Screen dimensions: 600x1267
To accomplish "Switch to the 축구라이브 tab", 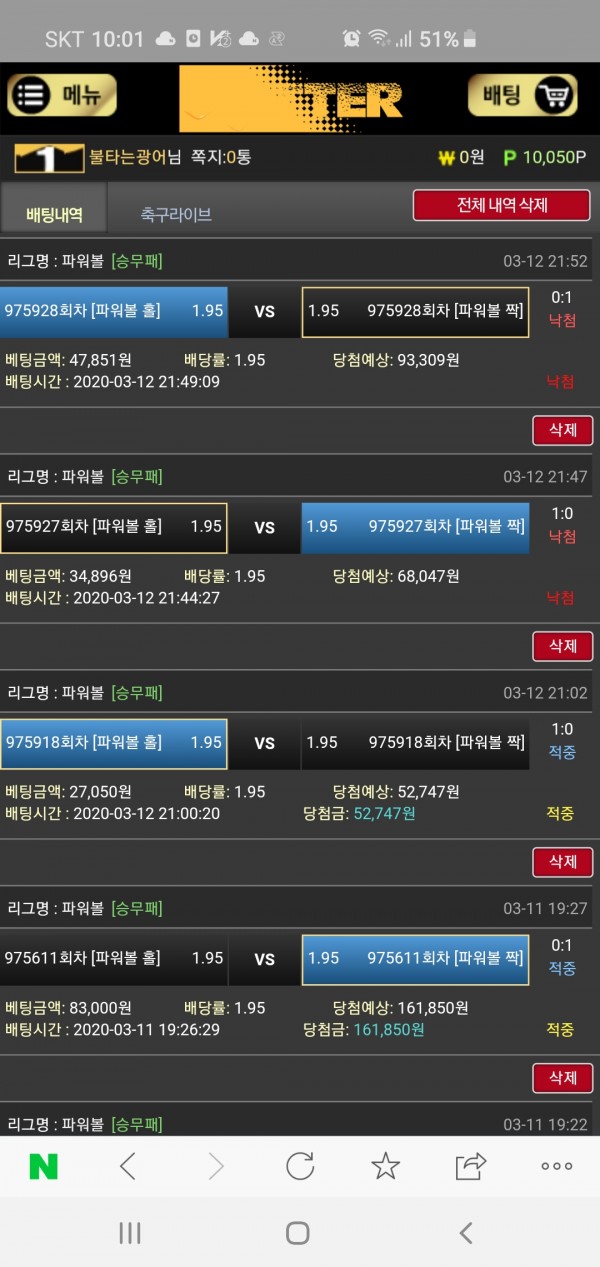I will point(174,215).
